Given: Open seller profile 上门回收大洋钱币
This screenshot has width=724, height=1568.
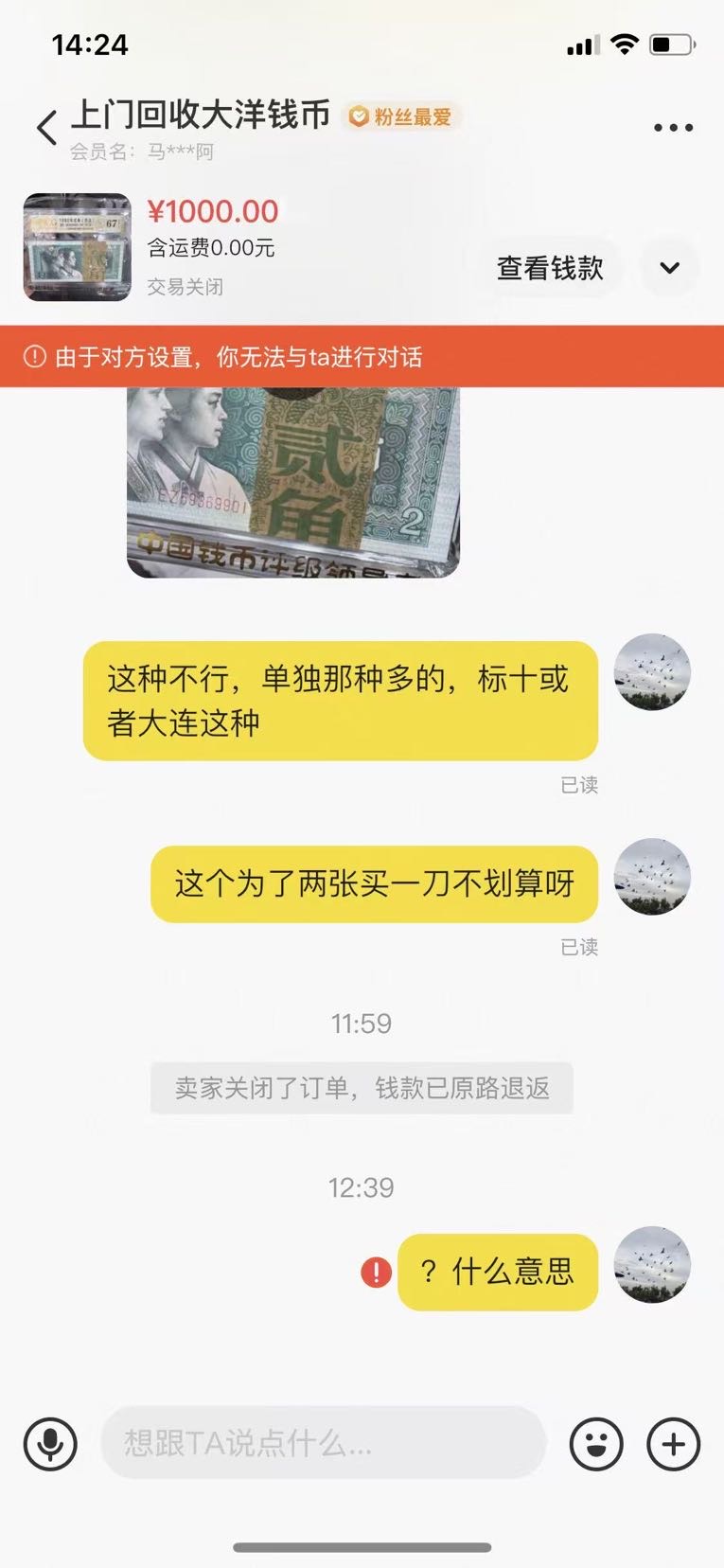Looking at the screenshot, I should (x=201, y=116).
